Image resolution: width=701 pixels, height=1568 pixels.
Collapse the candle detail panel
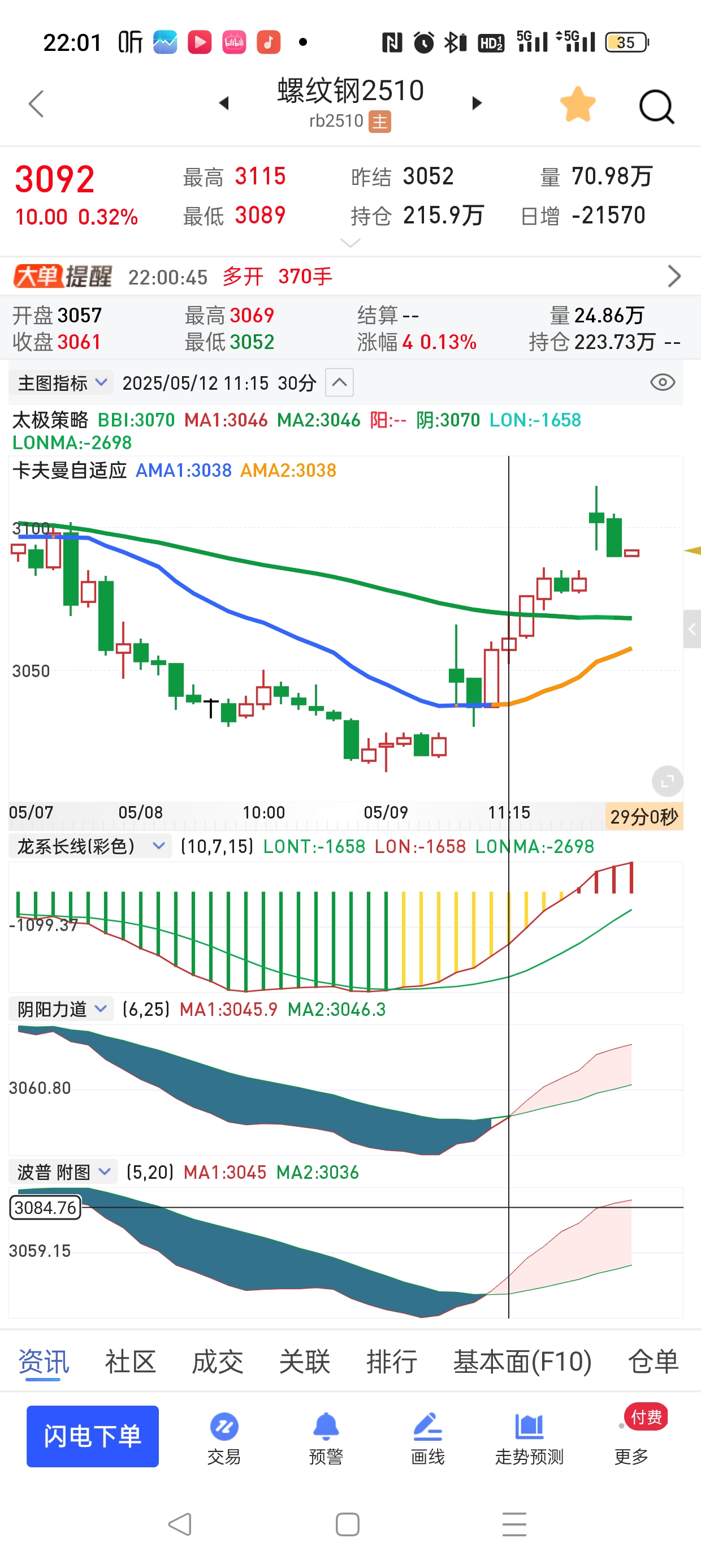click(x=340, y=383)
